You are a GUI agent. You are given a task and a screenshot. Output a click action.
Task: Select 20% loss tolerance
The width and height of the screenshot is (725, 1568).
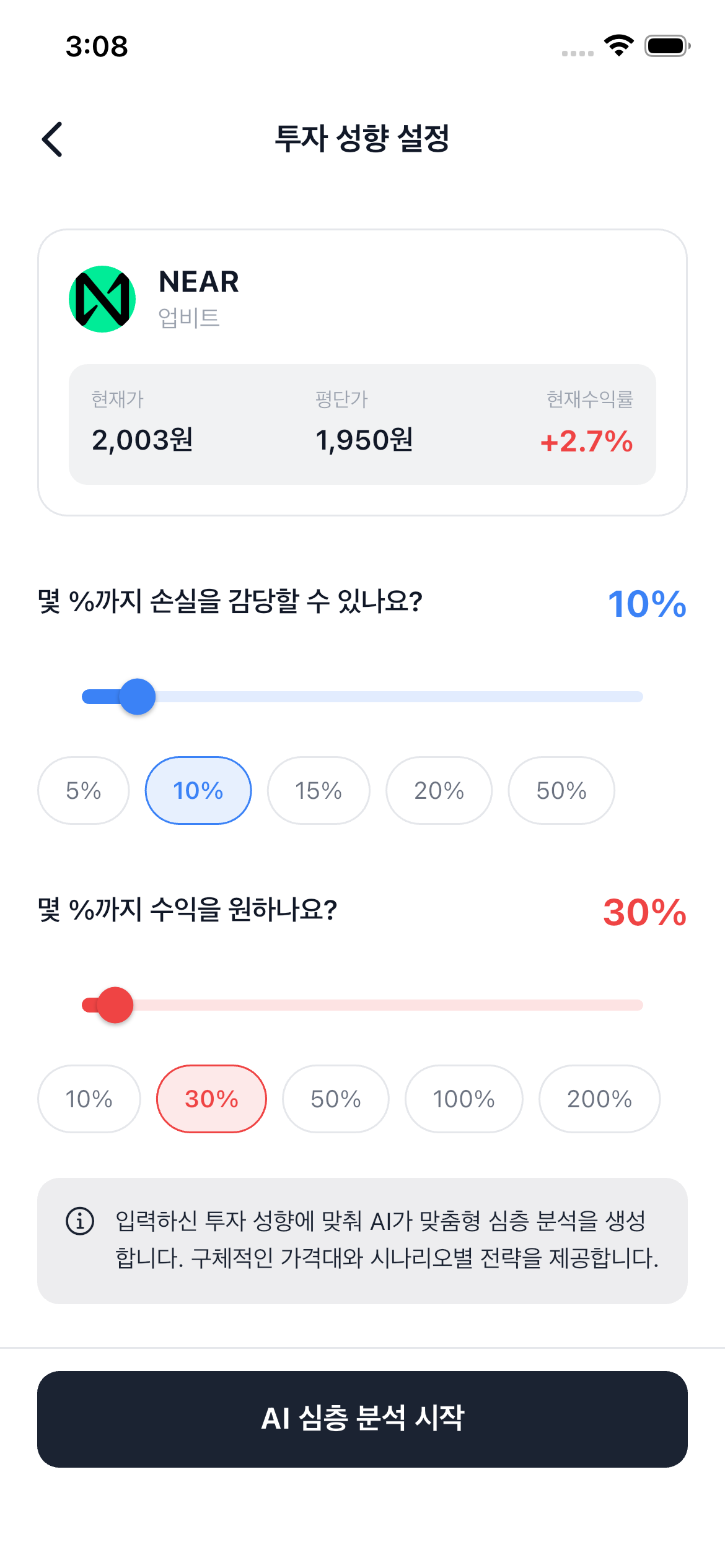[438, 790]
